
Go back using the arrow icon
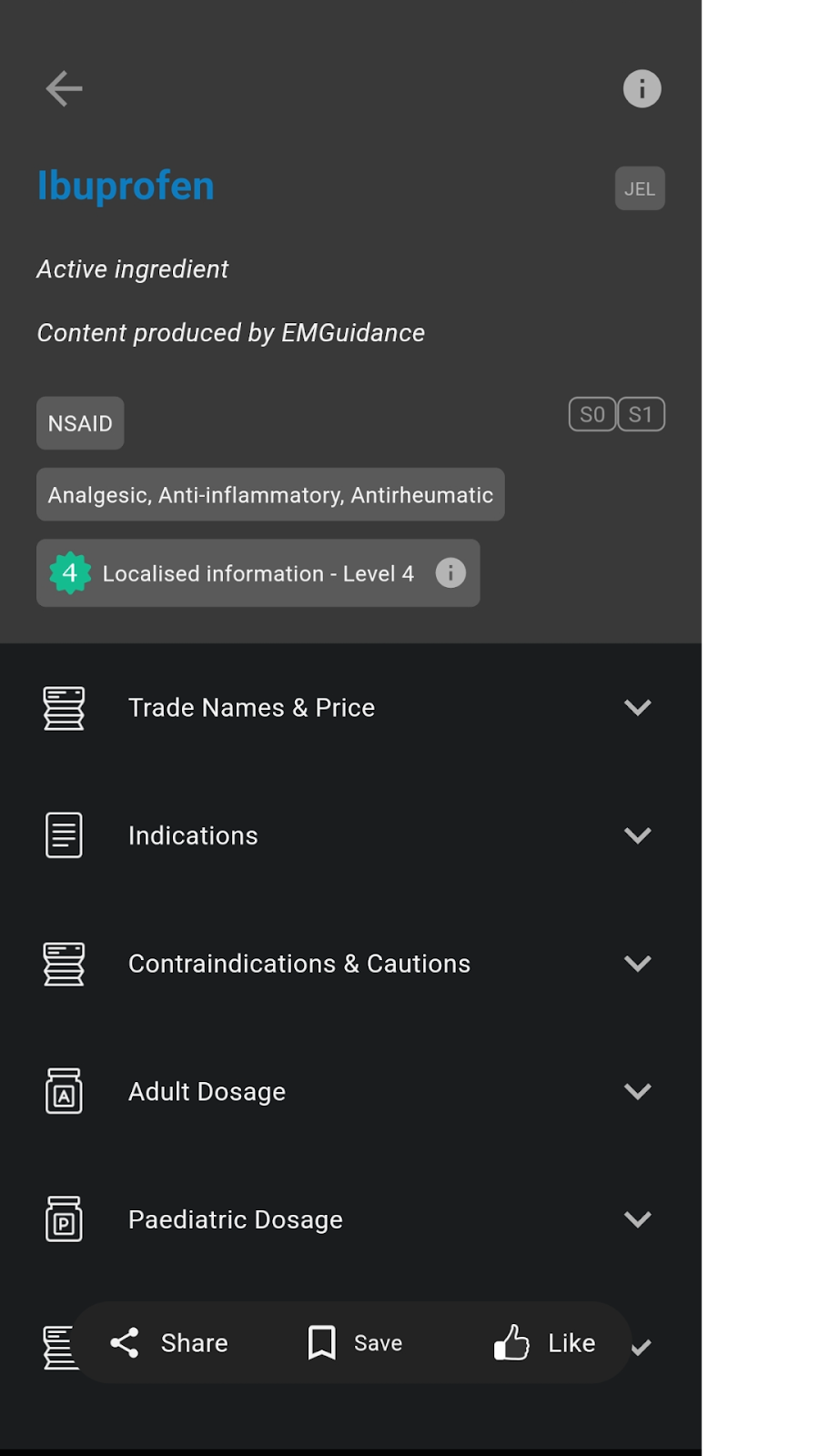click(x=64, y=88)
